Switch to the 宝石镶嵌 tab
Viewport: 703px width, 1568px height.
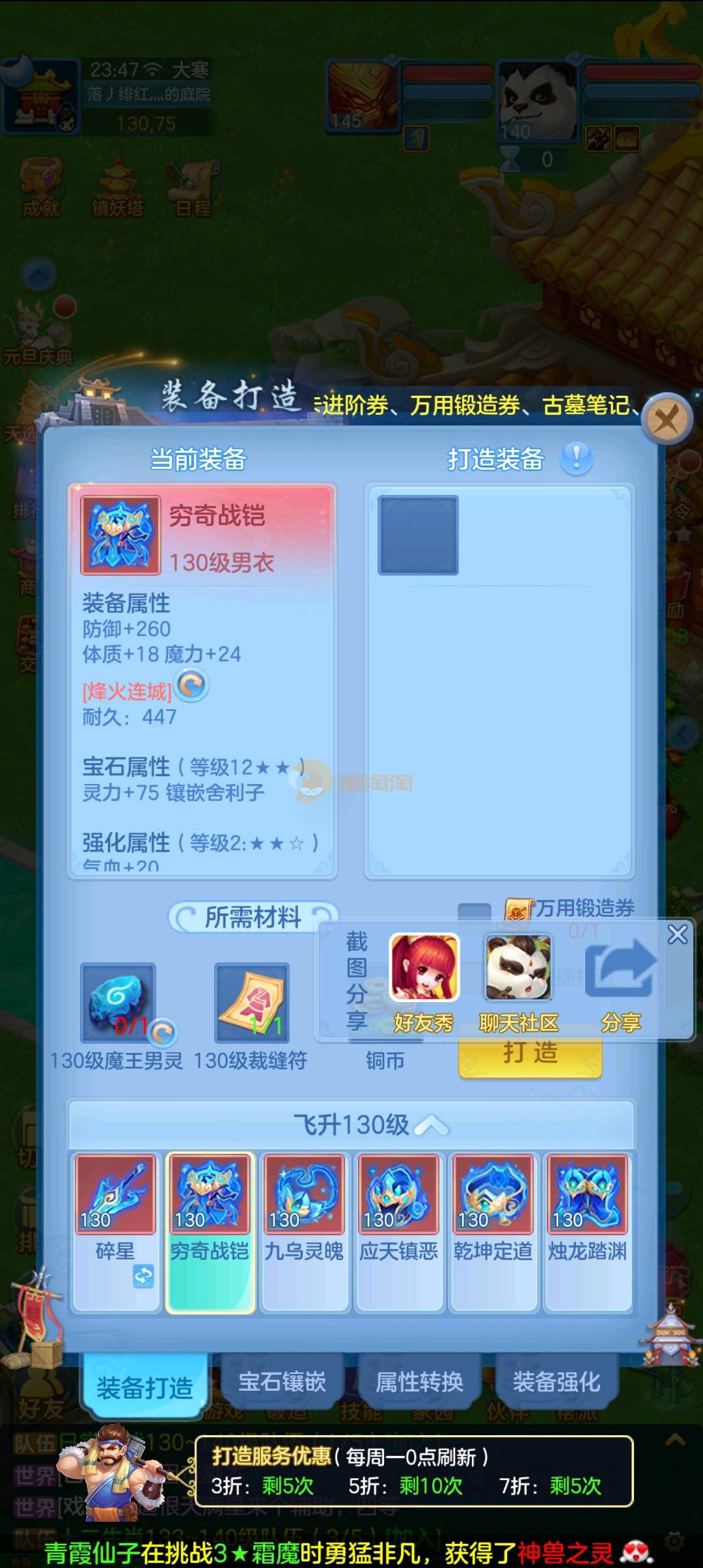281,1382
